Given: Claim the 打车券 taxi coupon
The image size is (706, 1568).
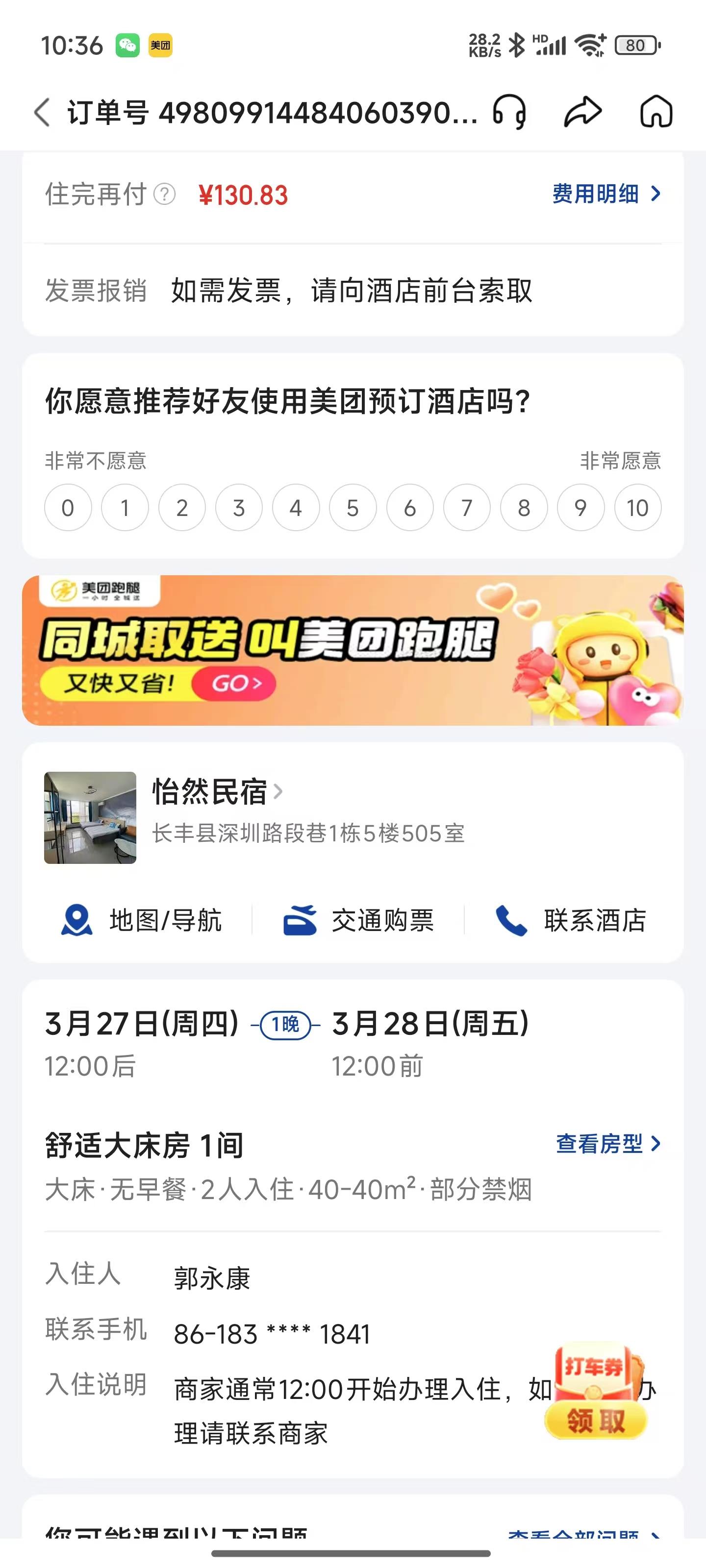Looking at the screenshot, I should pyautogui.click(x=595, y=1420).
